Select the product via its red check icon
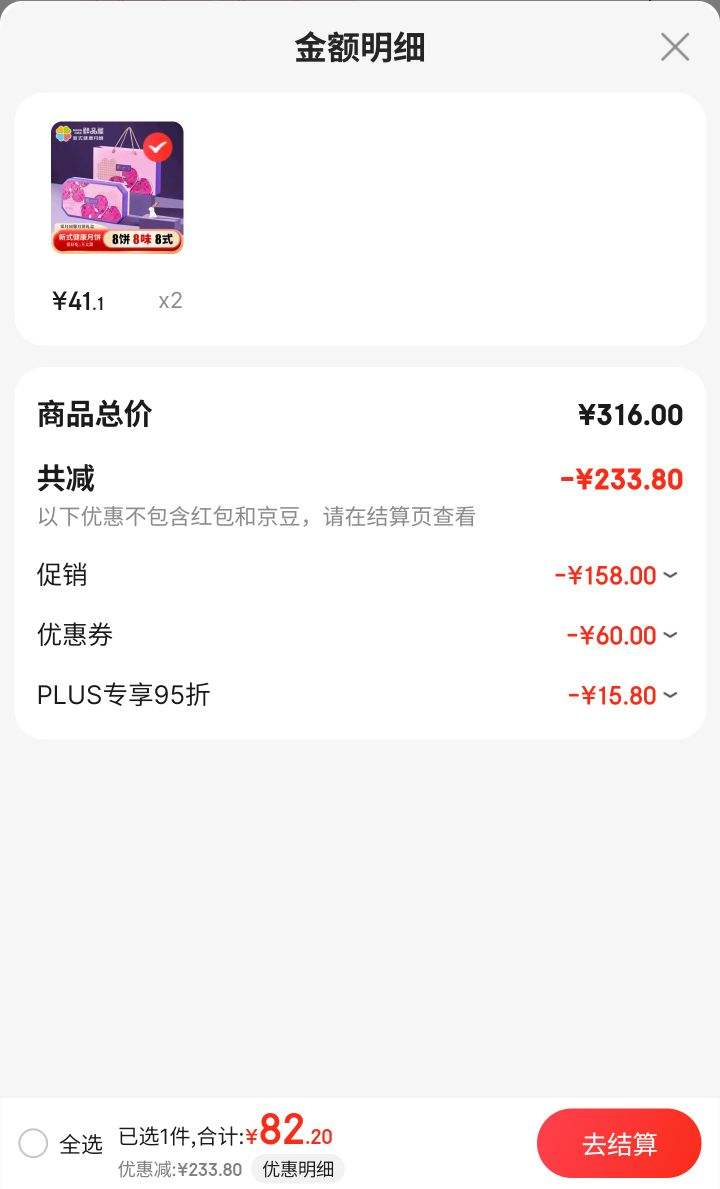Image resolution: width=720 pixels, height=1189 pixels. (x=156, y=144)
